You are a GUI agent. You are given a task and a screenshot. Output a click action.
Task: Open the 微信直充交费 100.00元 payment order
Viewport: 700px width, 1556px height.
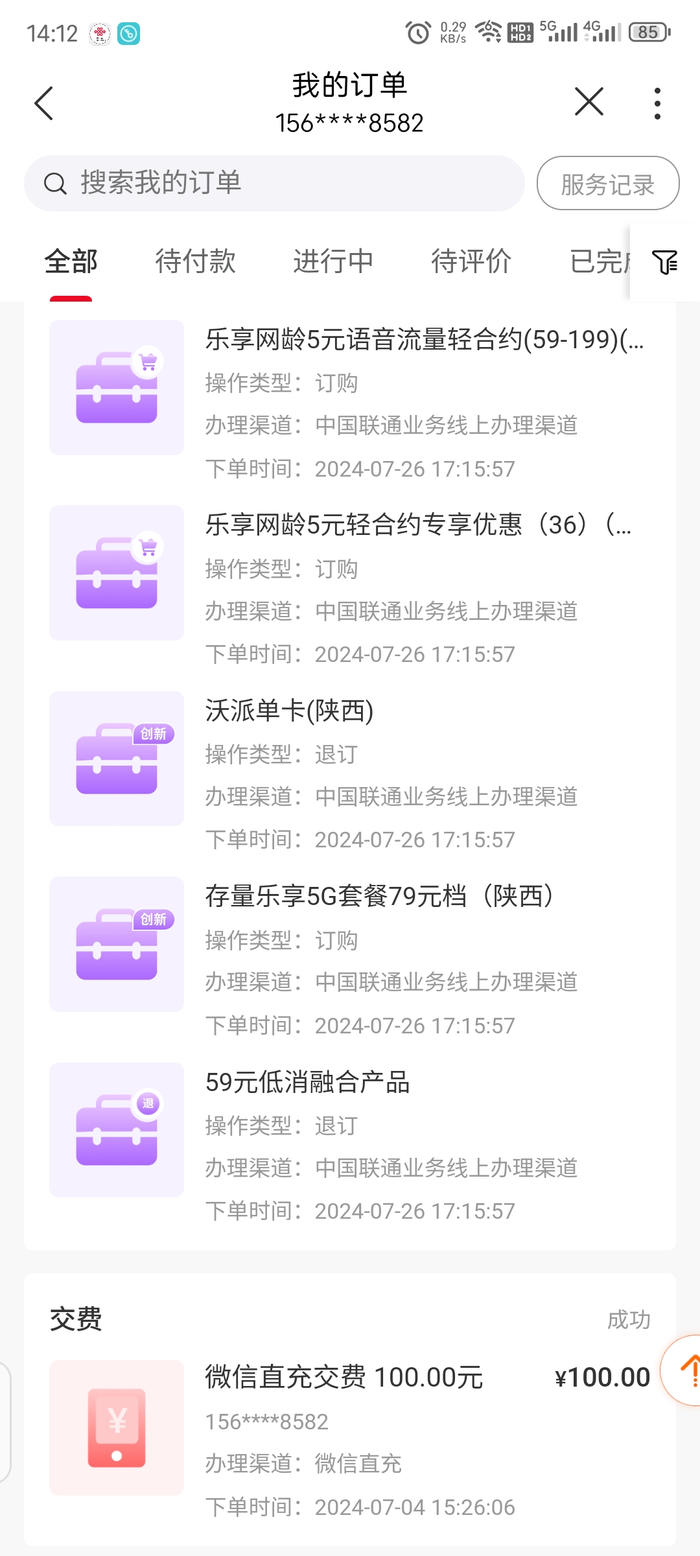pos(344,1378)
